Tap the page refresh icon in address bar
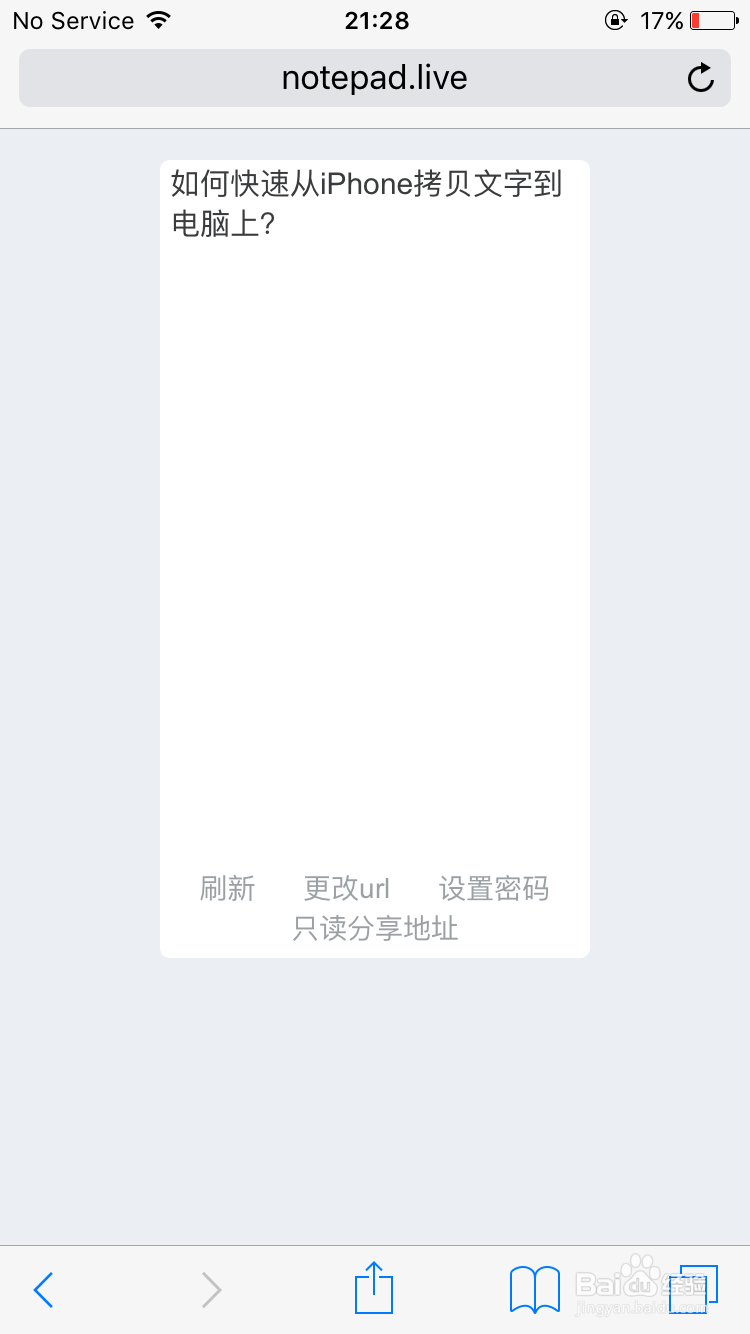The width and height of the screenshot is (750, 1334). [x=701, y=78]
